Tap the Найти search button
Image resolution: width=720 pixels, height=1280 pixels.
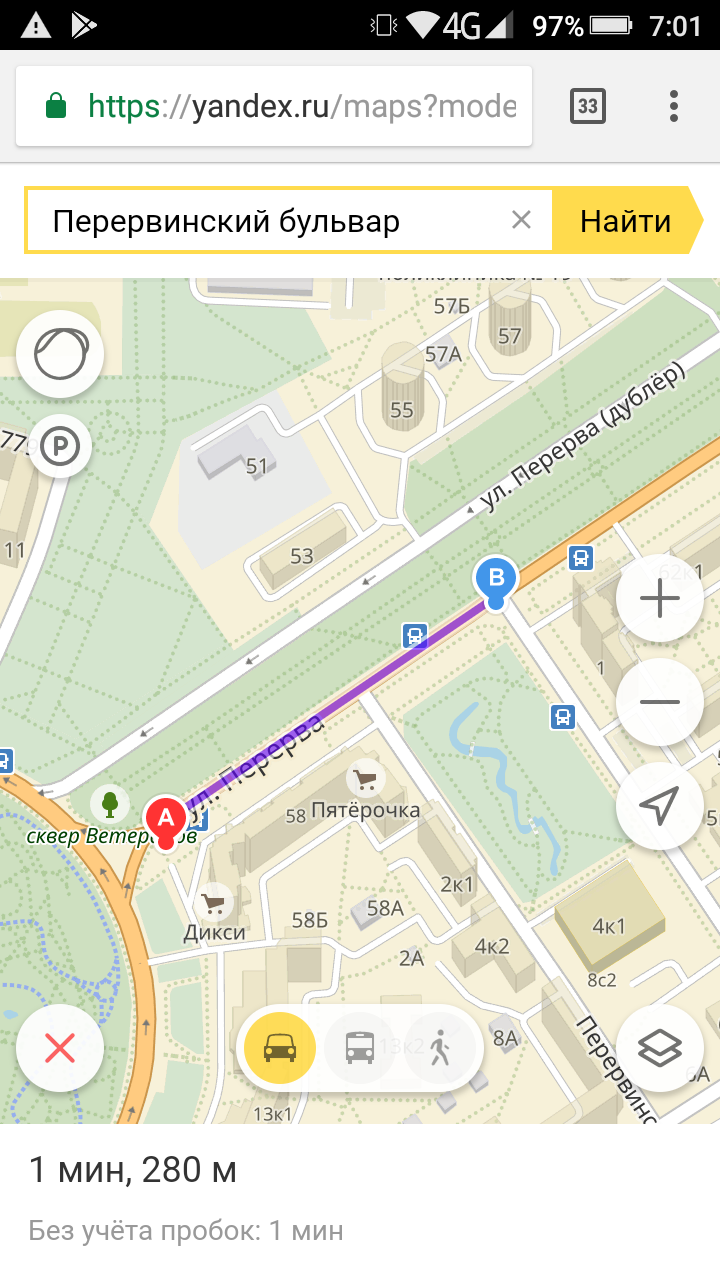point(626,221)
